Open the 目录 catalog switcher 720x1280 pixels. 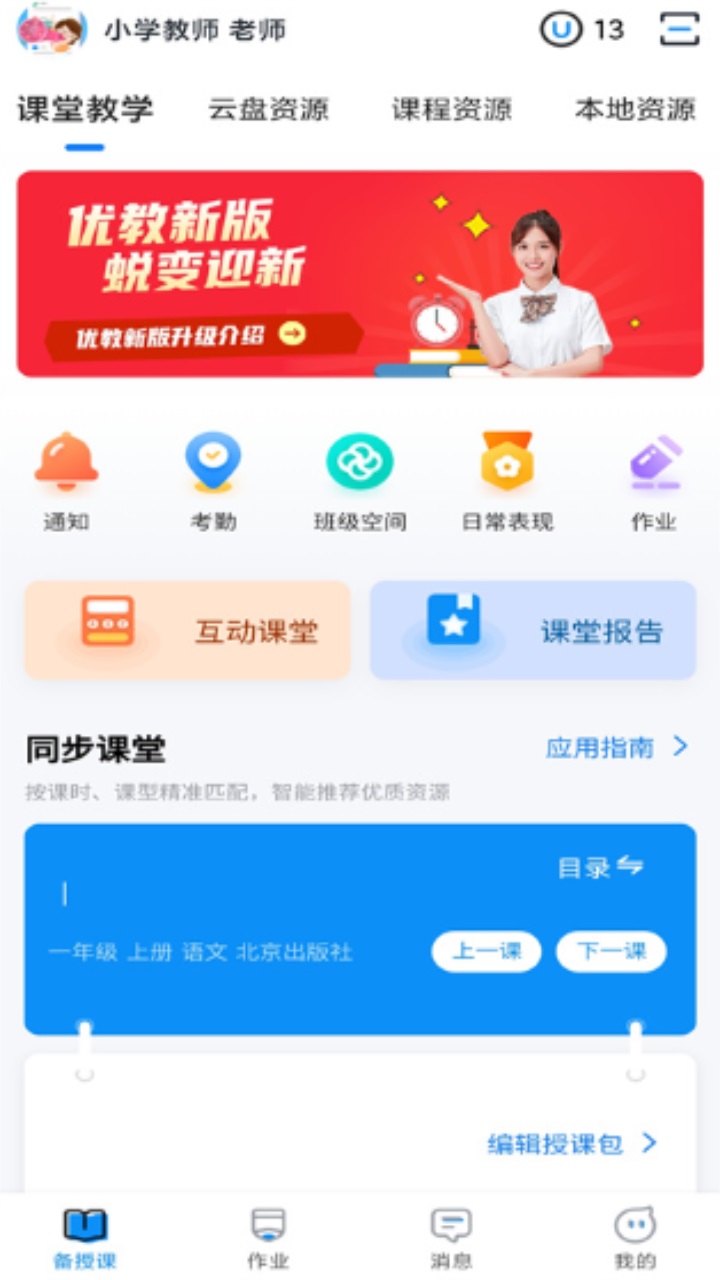[600, 867]
